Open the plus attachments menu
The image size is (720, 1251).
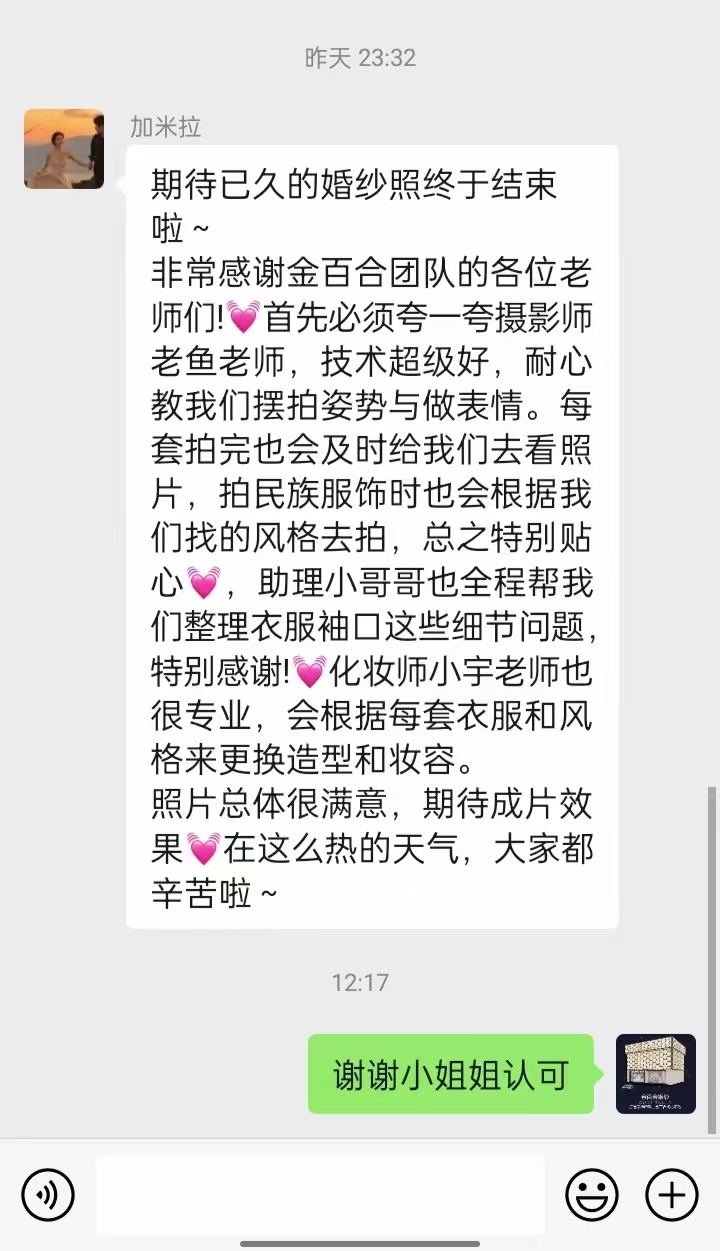[x=672, y=1194]
